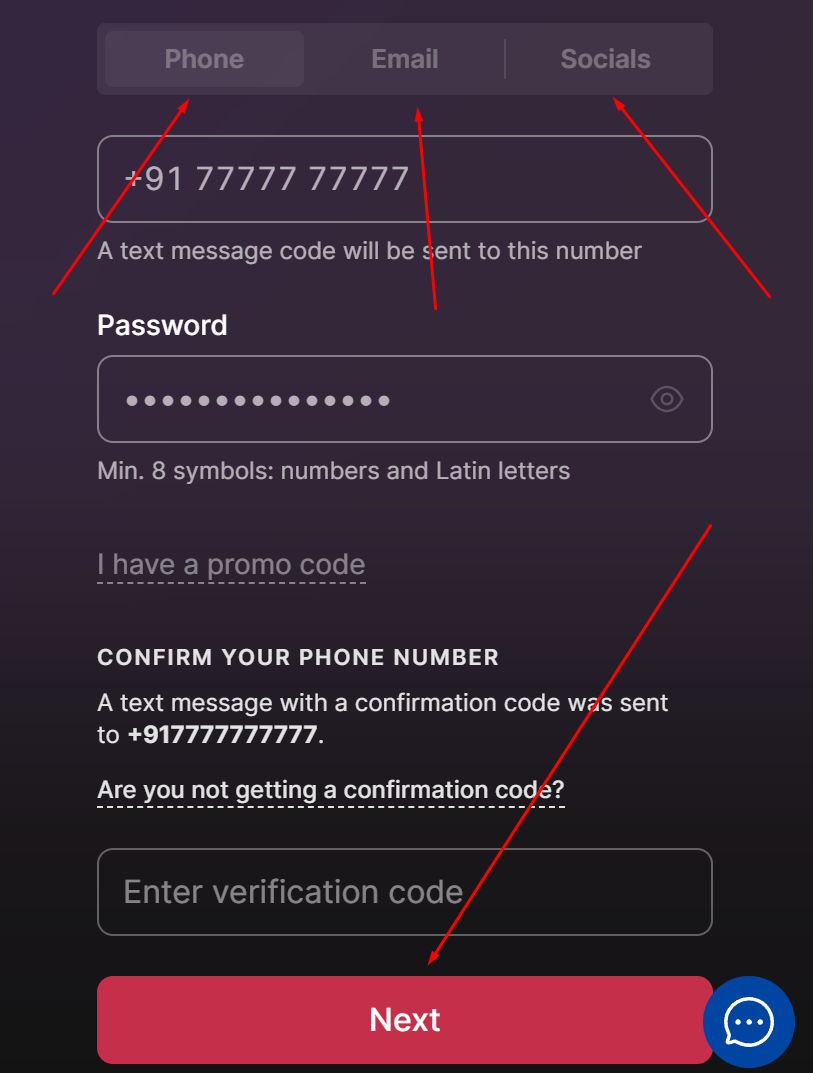Image resolution: width=813 pixels, height=1073 pixels.
Task: Show password with the eye icon
Action: (667, 400)
